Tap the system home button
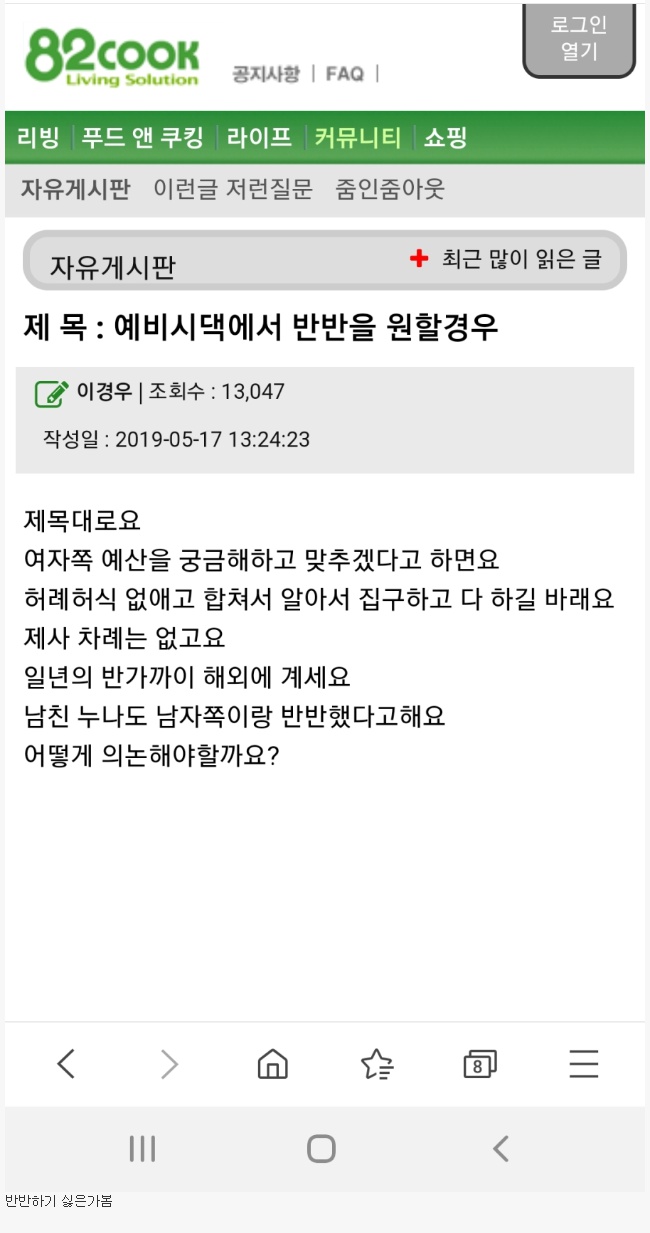 [321, 1149]
